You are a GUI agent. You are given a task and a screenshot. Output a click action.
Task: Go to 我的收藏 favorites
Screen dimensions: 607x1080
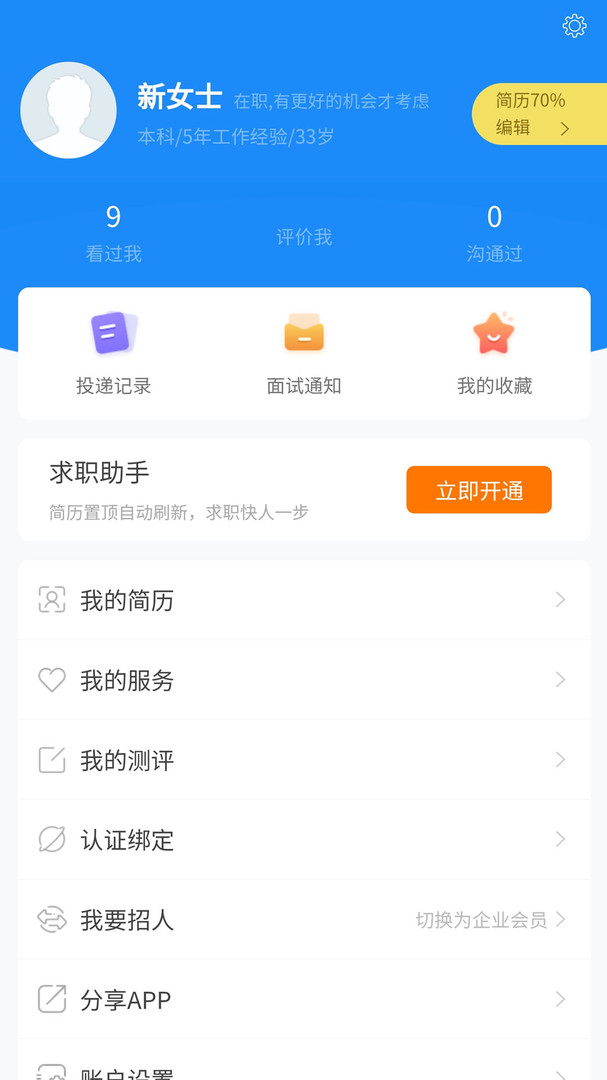pyautogui.click(x=494, y=353)
